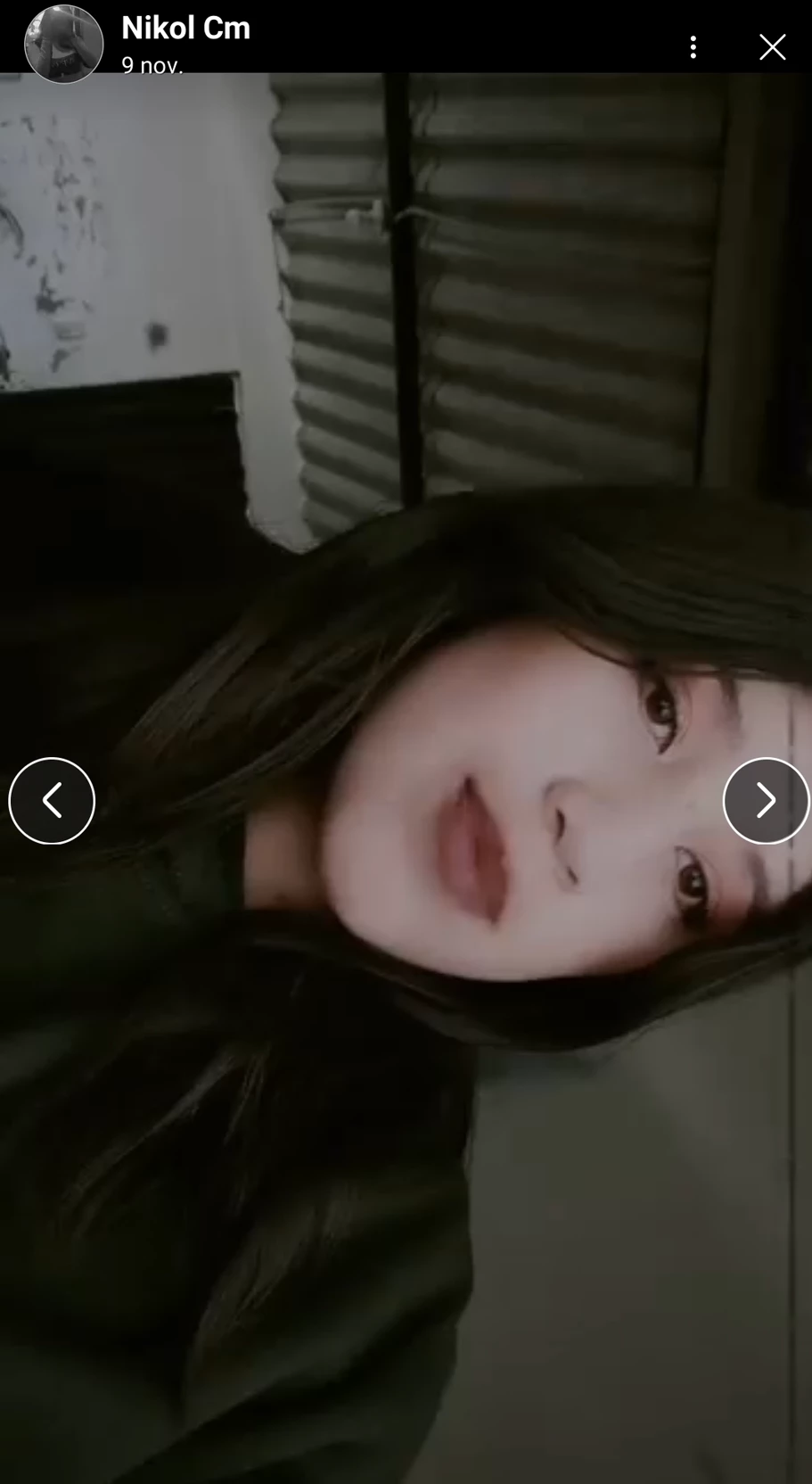Open the three-dot overflow menu
This screenshot has height=1484, width=812.
click(x=693, y=47)
